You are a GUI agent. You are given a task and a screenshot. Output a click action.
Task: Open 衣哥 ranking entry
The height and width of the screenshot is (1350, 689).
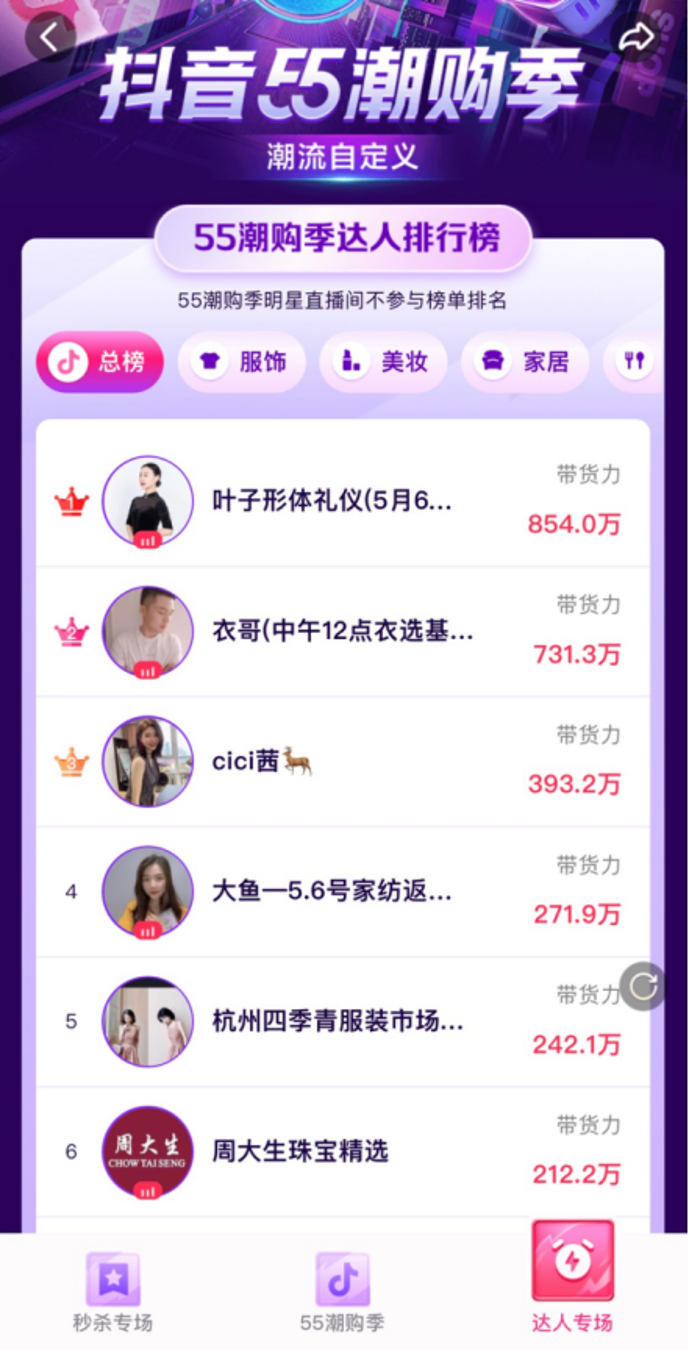(x=342, y=632)
